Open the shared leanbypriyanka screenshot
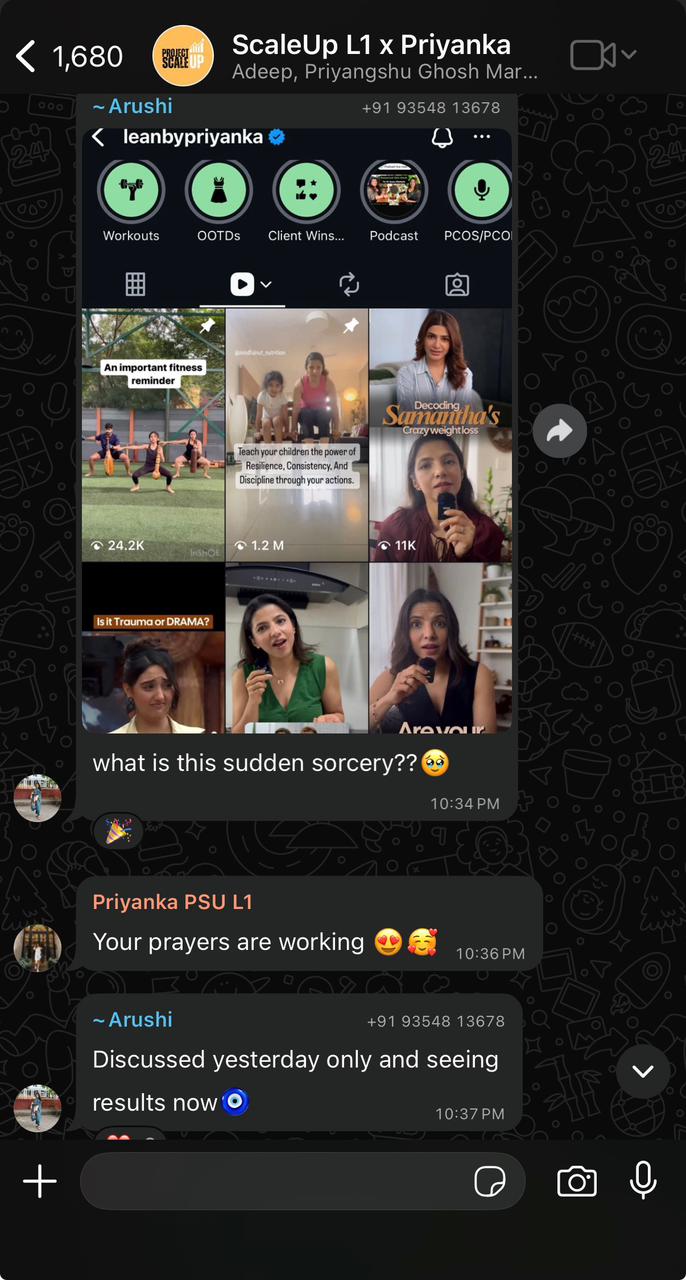 pos(296,430)
